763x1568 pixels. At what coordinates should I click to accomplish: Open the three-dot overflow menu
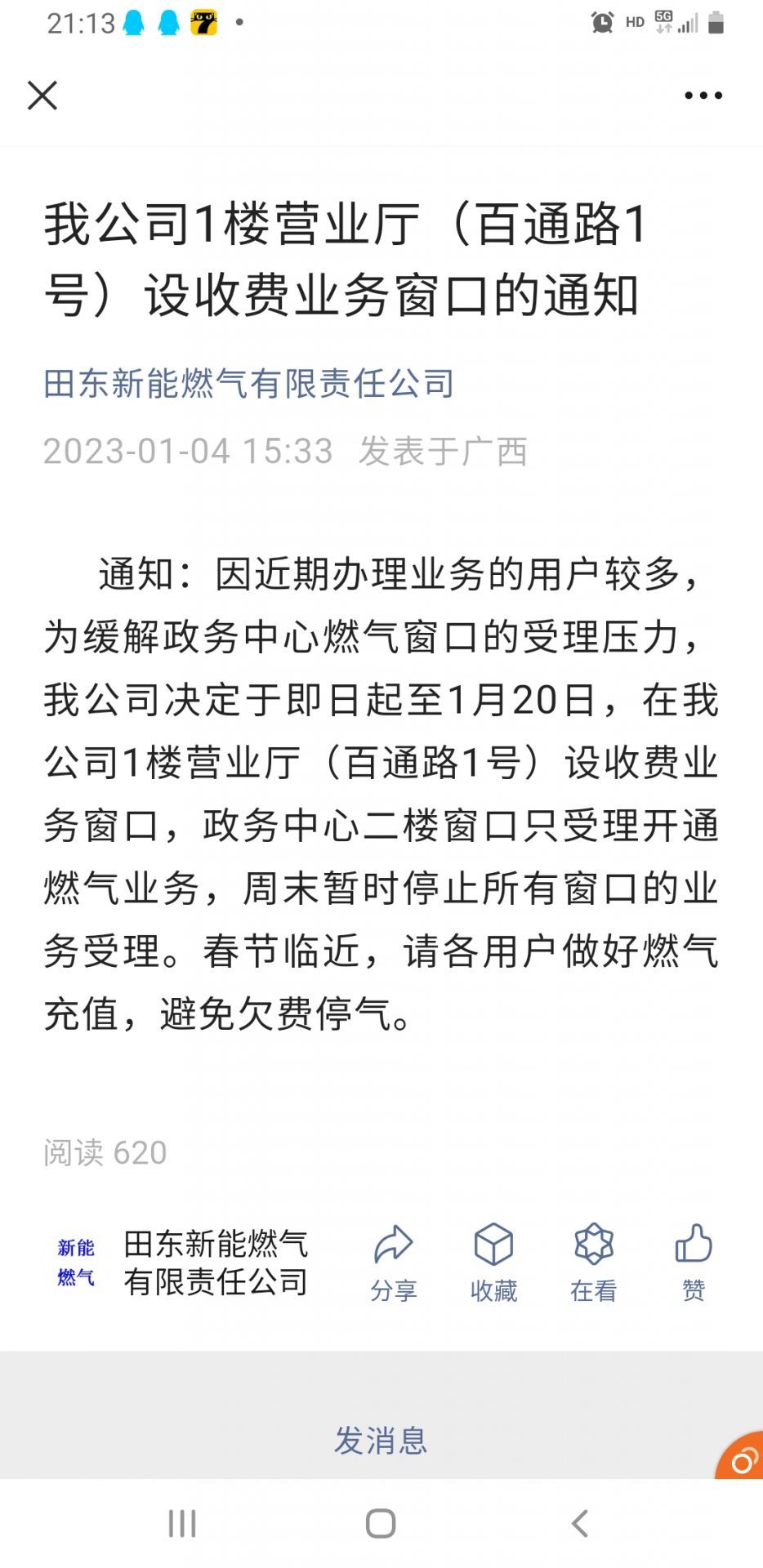[703, 96]
